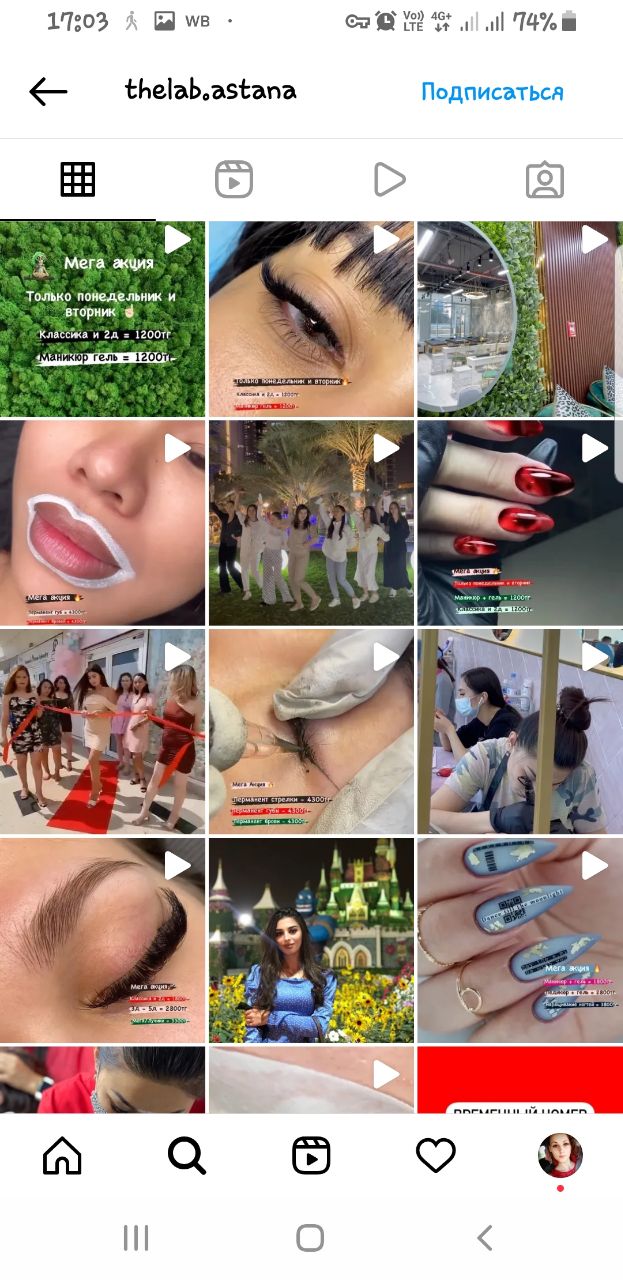Open the blue barcode nails video

pos(520,941)
